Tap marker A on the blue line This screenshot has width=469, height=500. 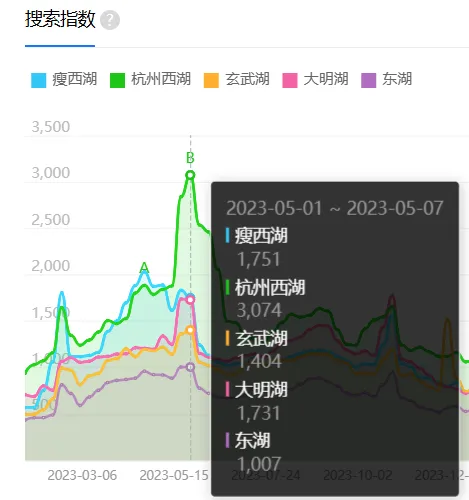(144, 268)
